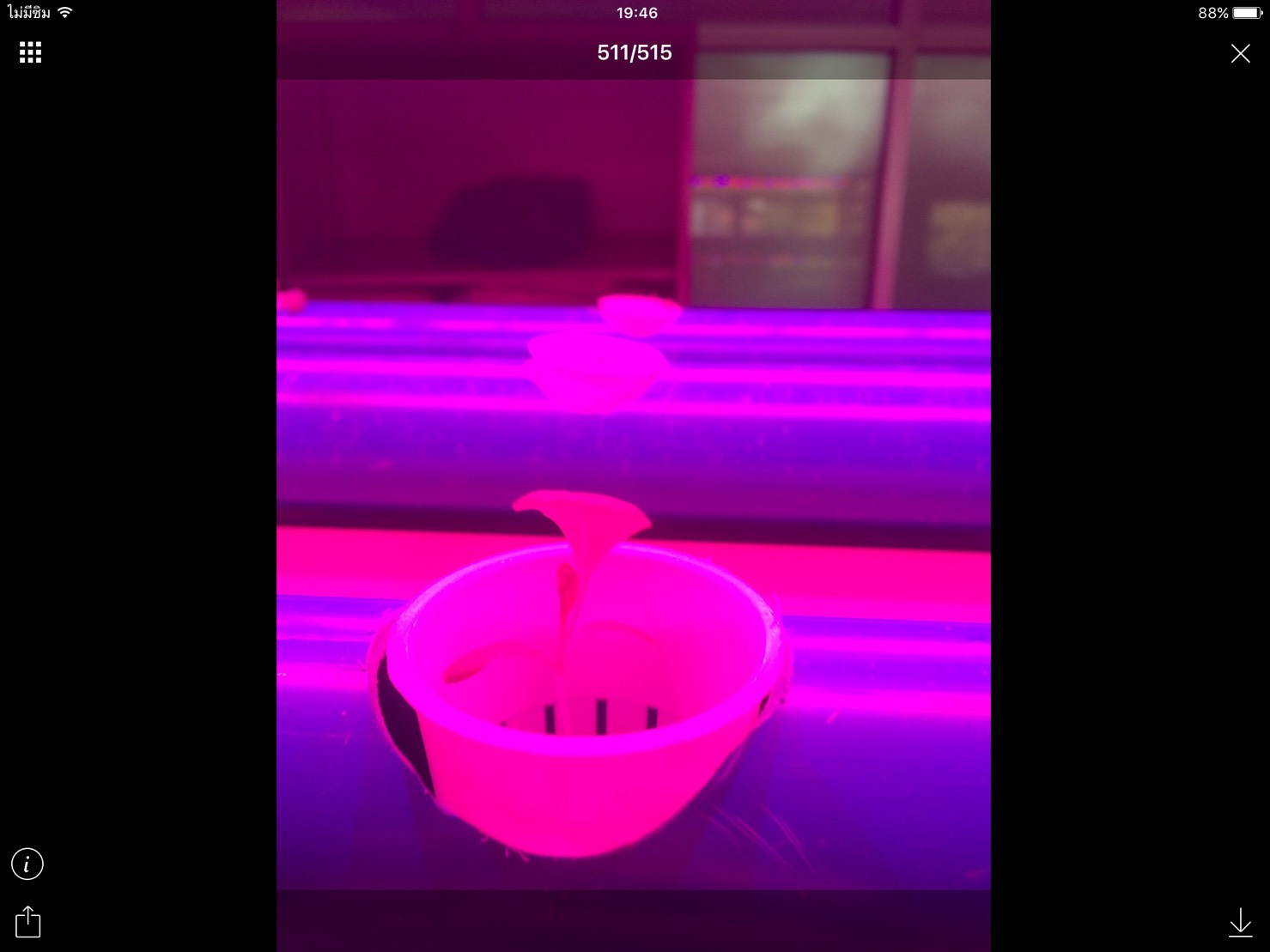The height and width of the screenshot is (952, 1270).
Task: Show photo information details
Action: click(x=27, y=864)
